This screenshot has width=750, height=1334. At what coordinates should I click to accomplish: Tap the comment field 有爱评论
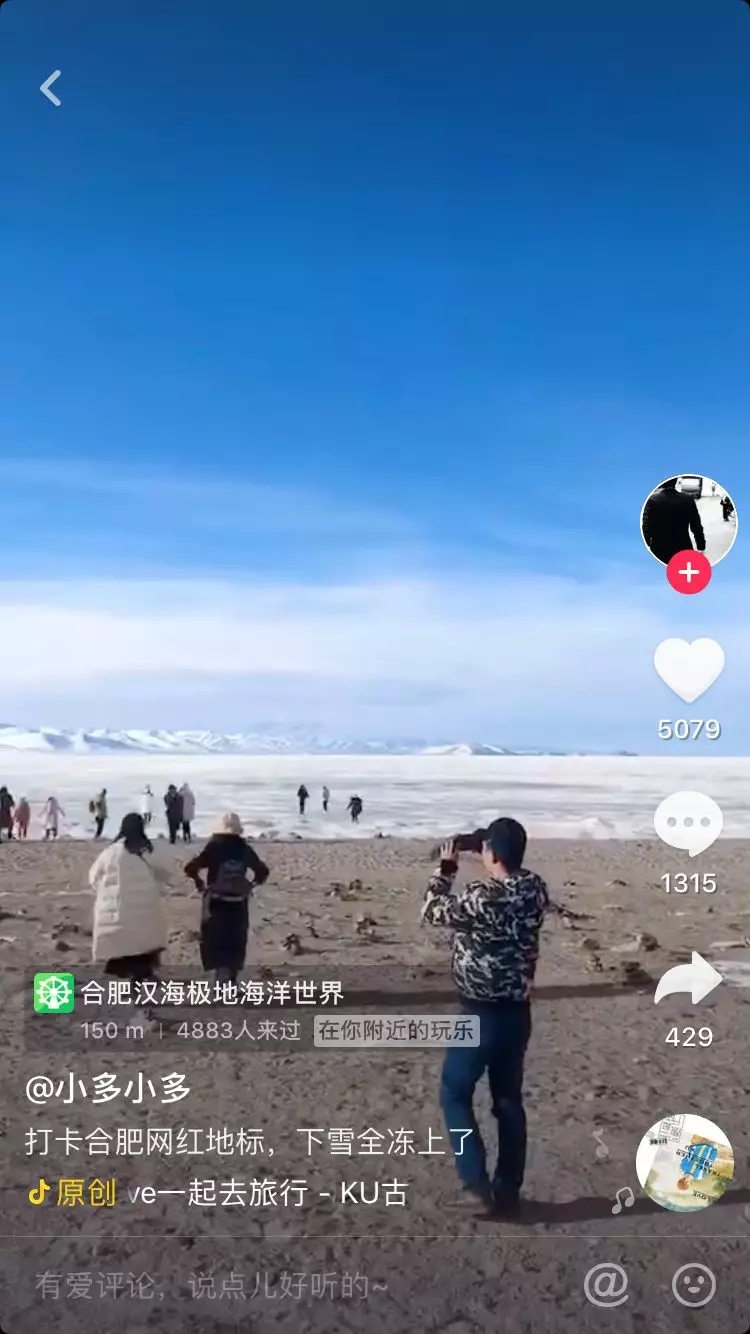click(x=211, y=1285)
